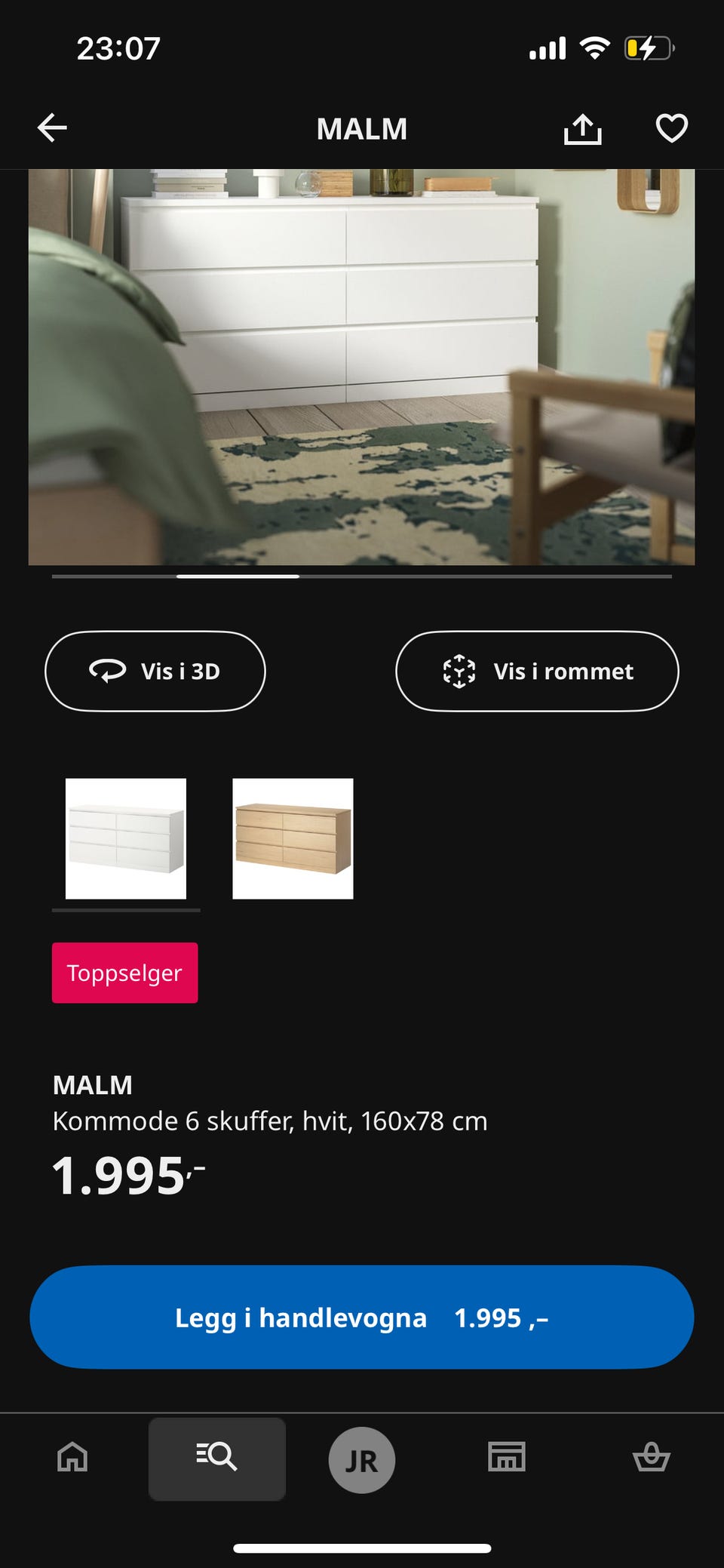The image size is (724, 1568).
Task: Open the store locator icon
Action: [507, 1458]
